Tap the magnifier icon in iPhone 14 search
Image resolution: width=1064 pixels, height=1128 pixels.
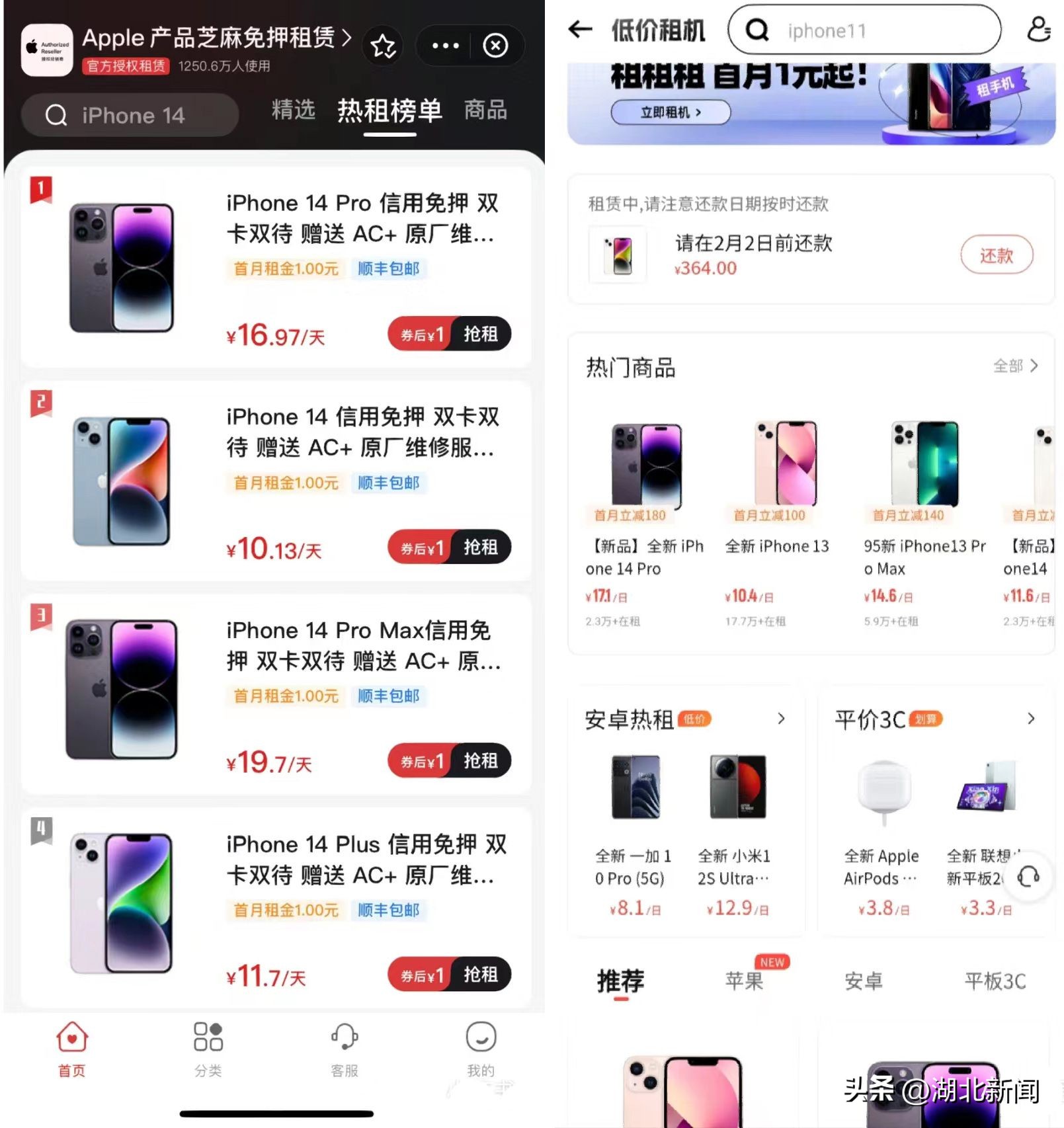click(x=57, y=115)
